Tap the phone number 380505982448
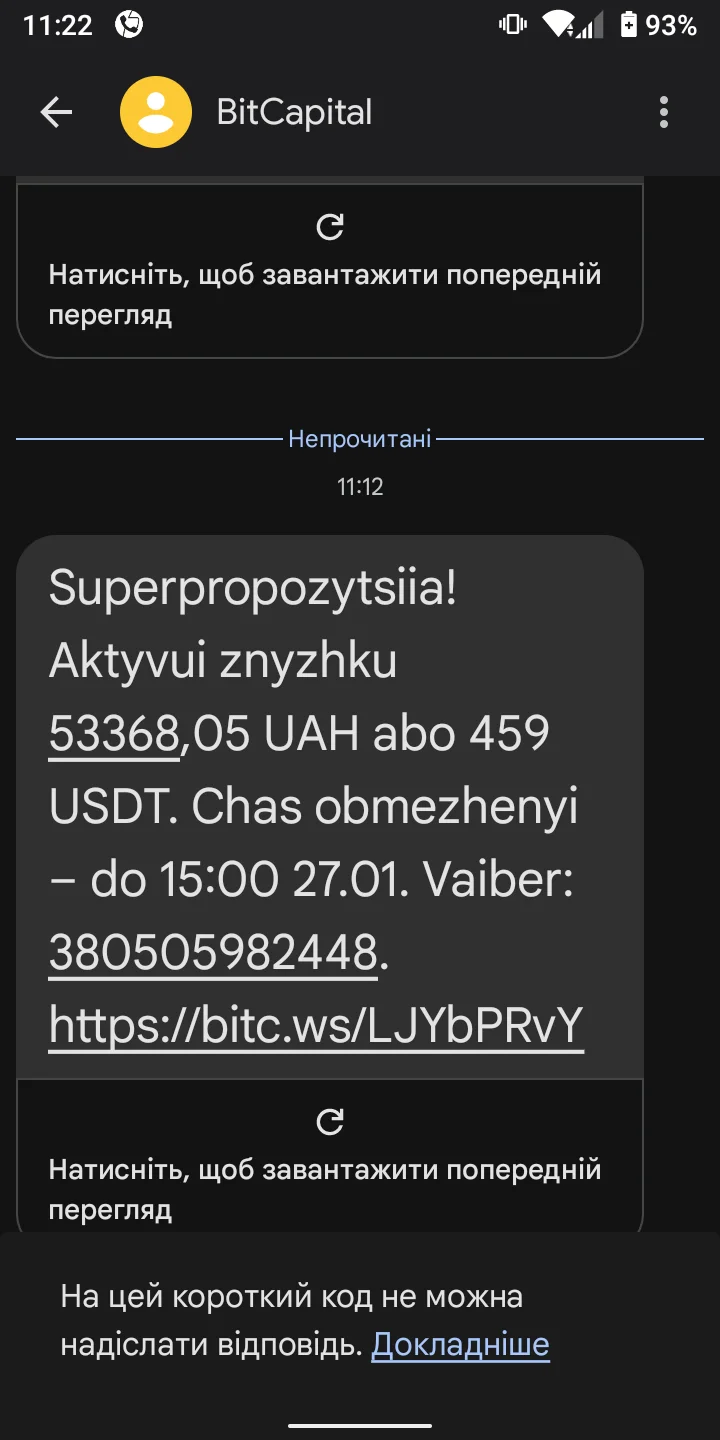 (x=213, y=953)
